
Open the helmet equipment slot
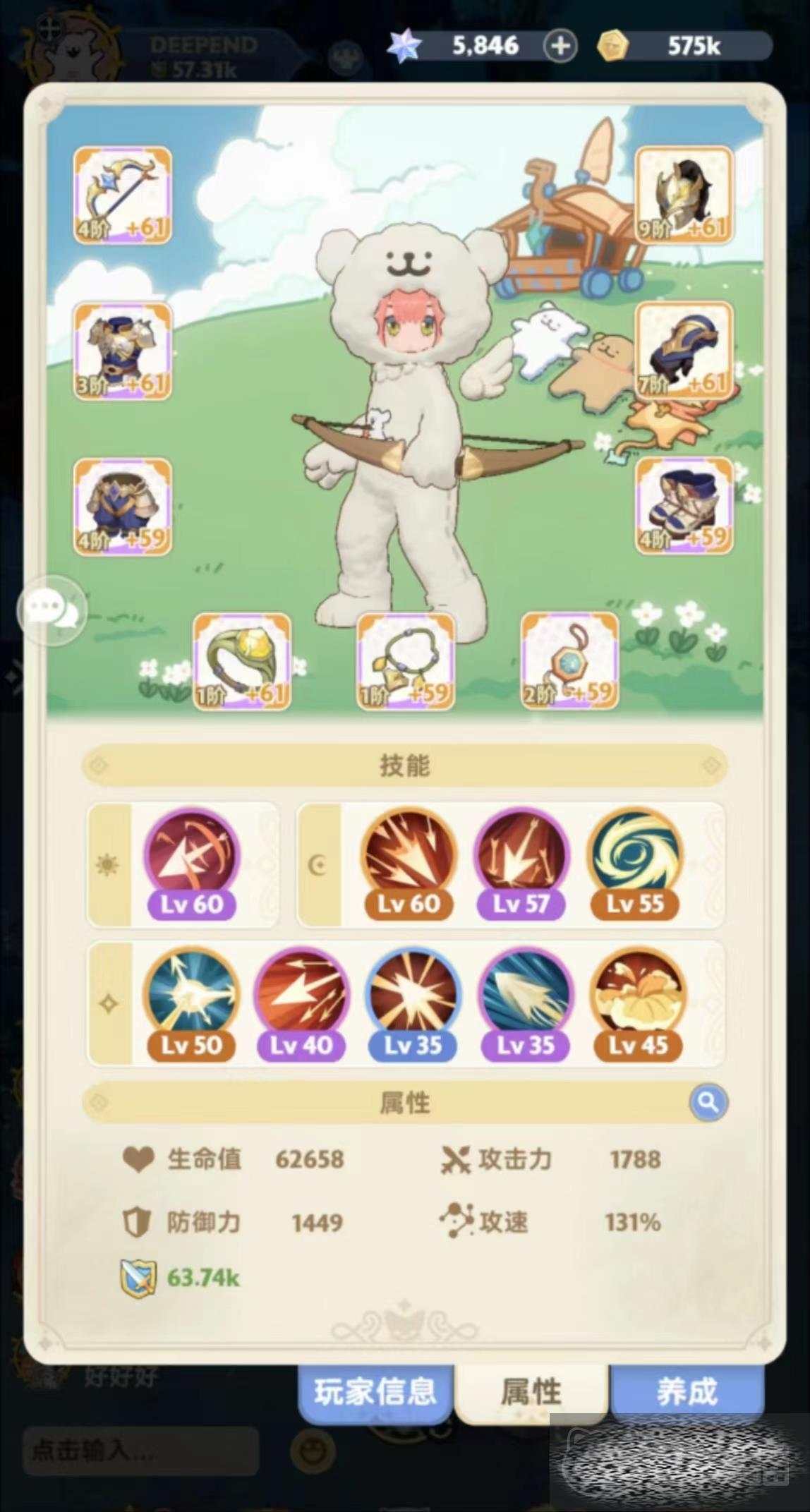[684, 195]
